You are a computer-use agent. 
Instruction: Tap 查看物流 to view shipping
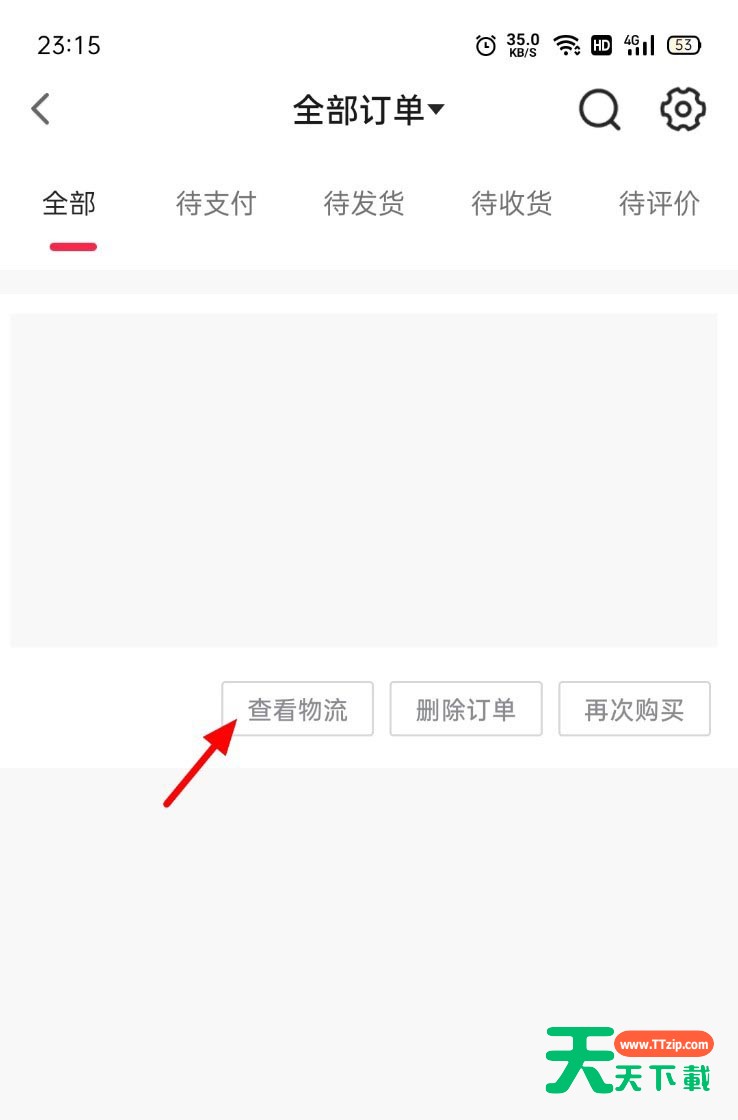click(297, 709)
